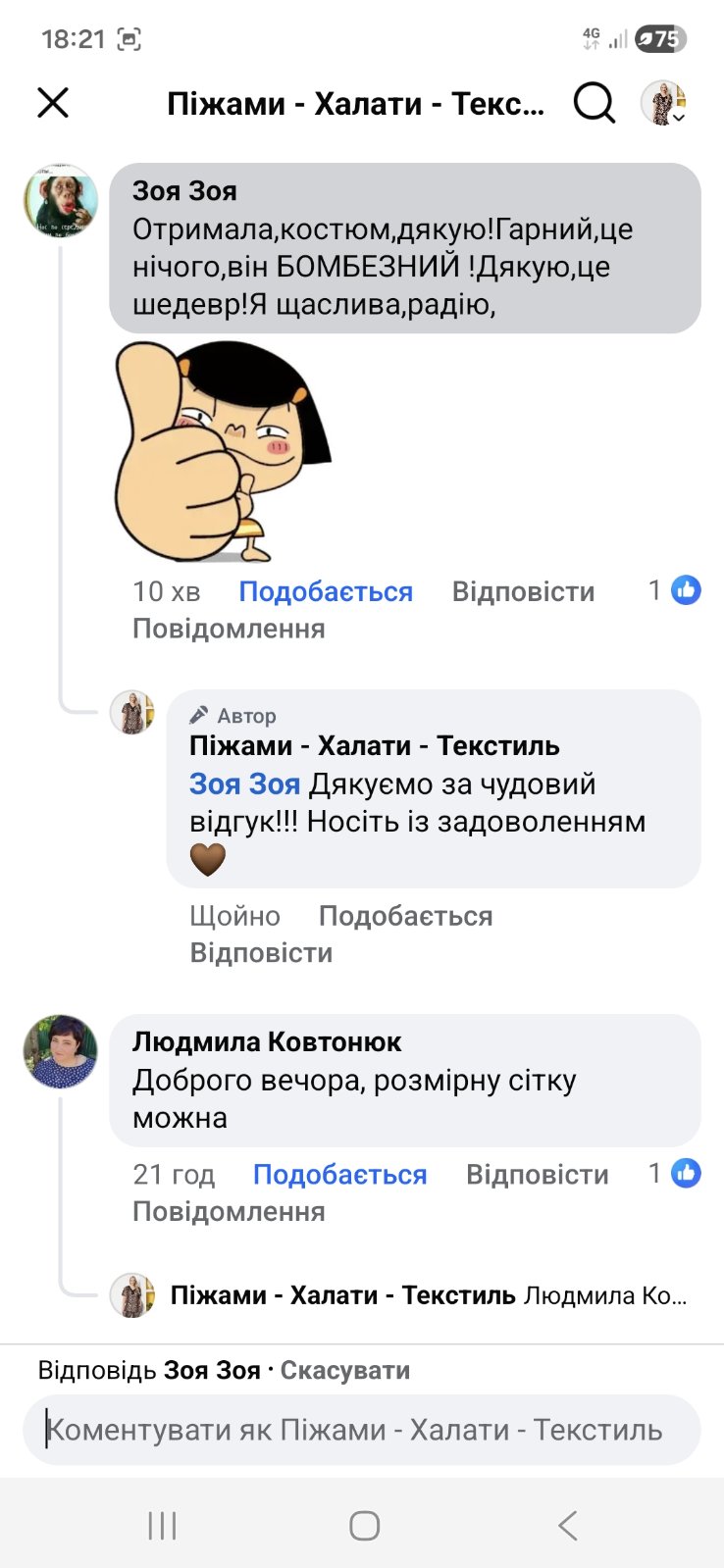Tap Повідомлення under Зоя Зоя's comment
The width and height of the screenshot is (724, 1568).
[229, 629]
